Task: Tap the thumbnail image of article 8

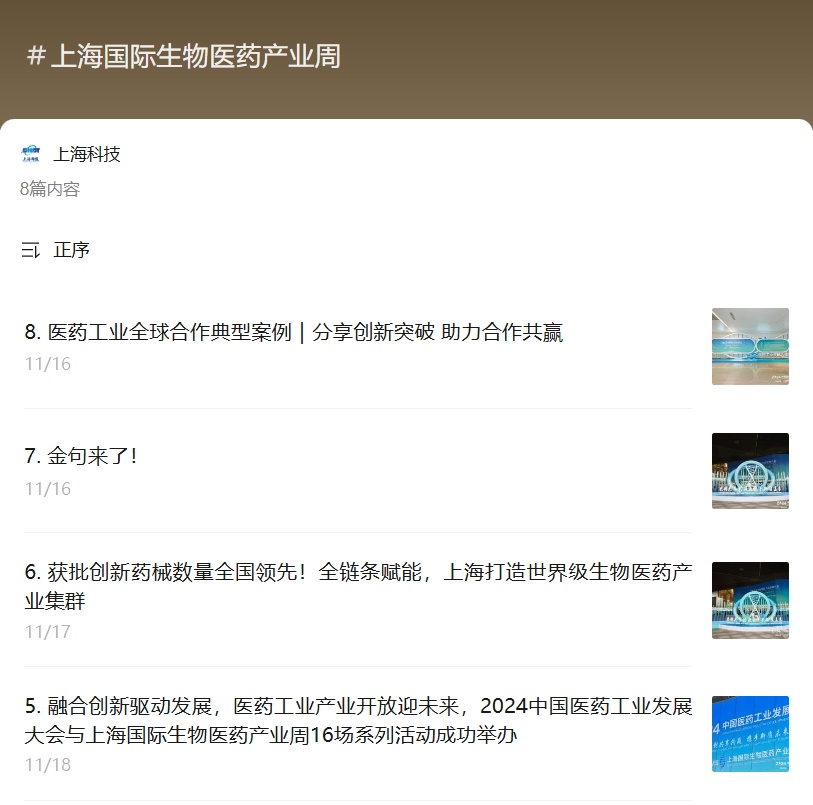Action: (x=750, y=346)
